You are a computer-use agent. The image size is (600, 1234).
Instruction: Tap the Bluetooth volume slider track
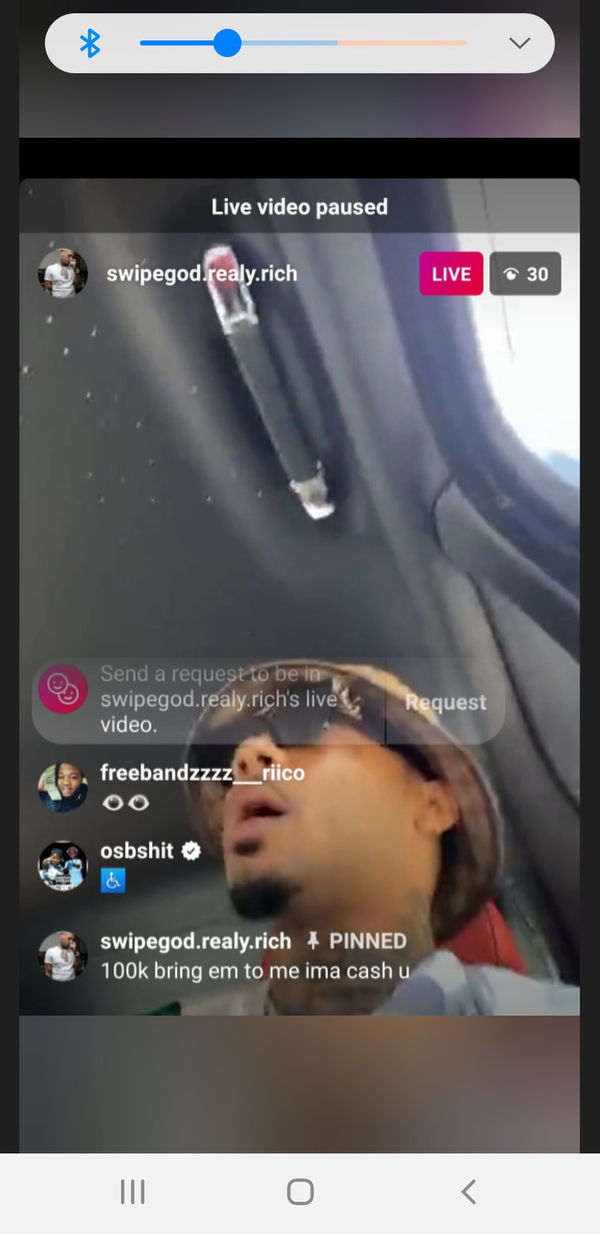[303, 43]
